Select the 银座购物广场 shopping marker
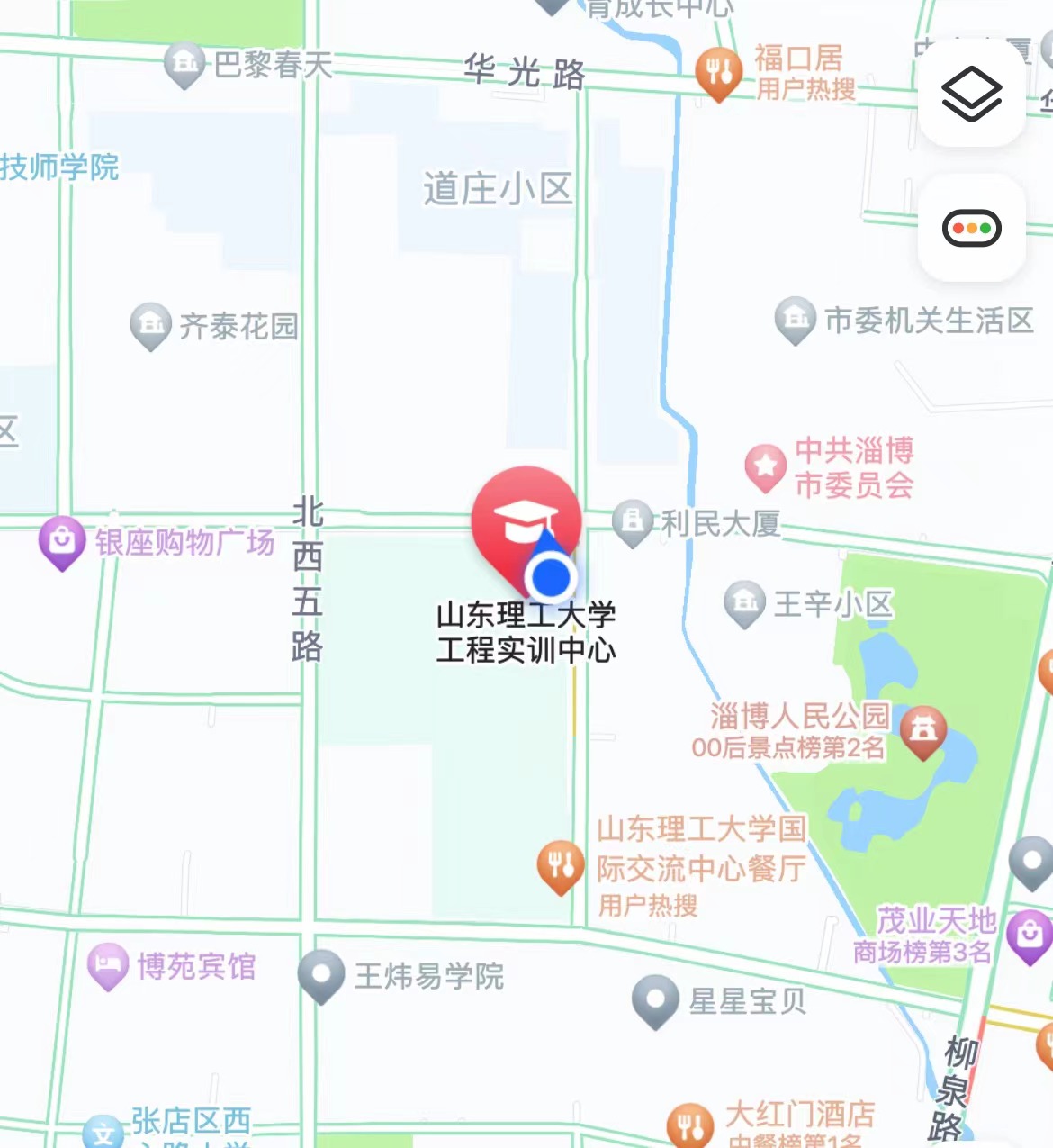Viewport: 1053px width, 1148px height. 62,540
